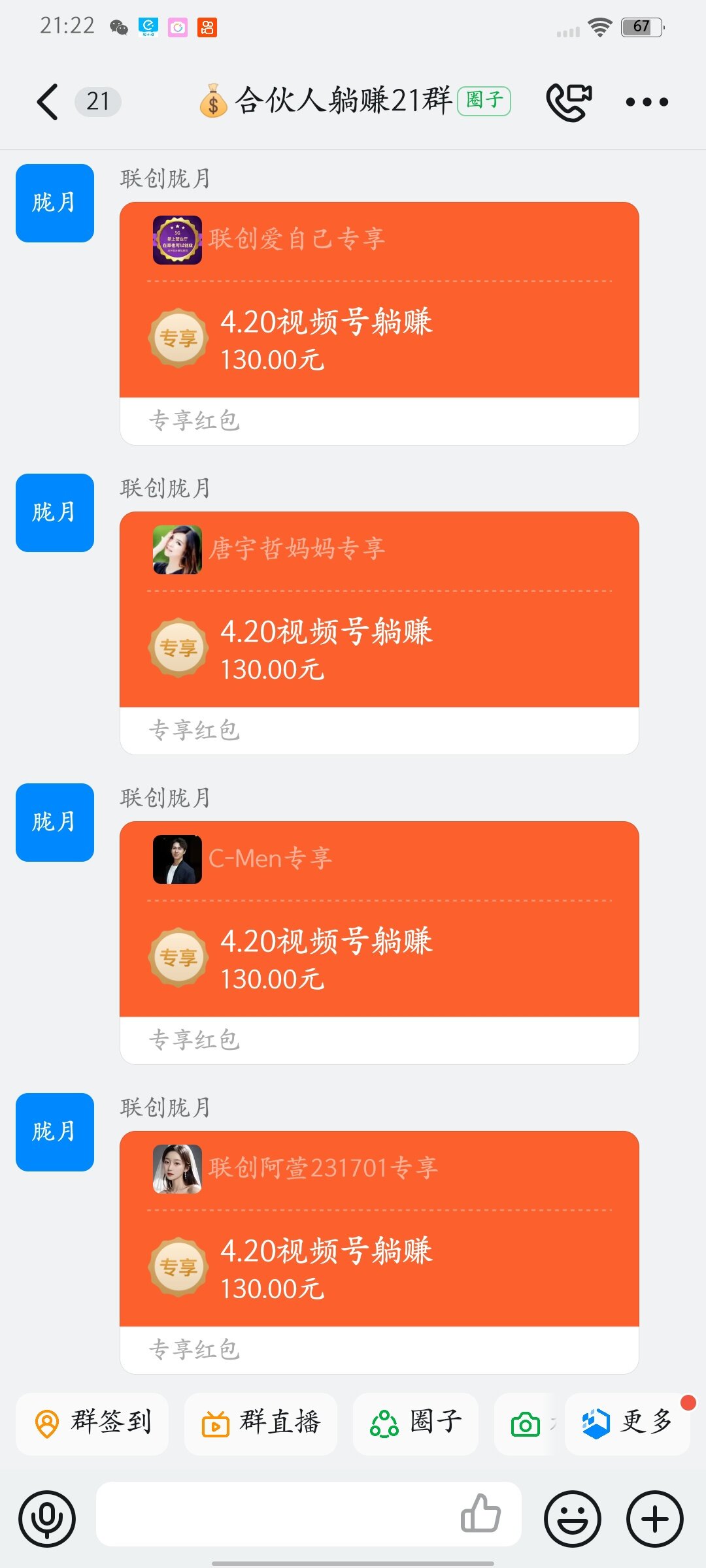Open the emoji picker
Viewport: 706px width, 1568px height.
click(573, 1518)
